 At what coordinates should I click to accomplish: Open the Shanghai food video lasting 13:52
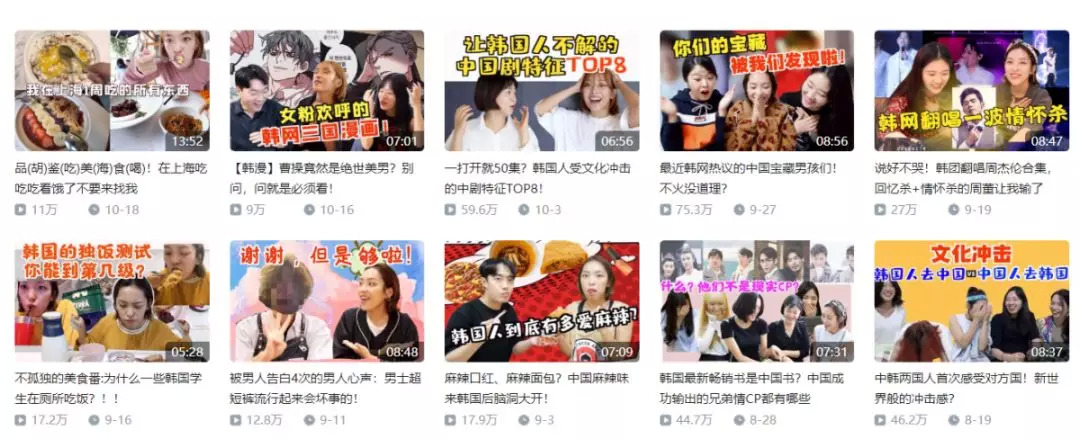(111, 91)
